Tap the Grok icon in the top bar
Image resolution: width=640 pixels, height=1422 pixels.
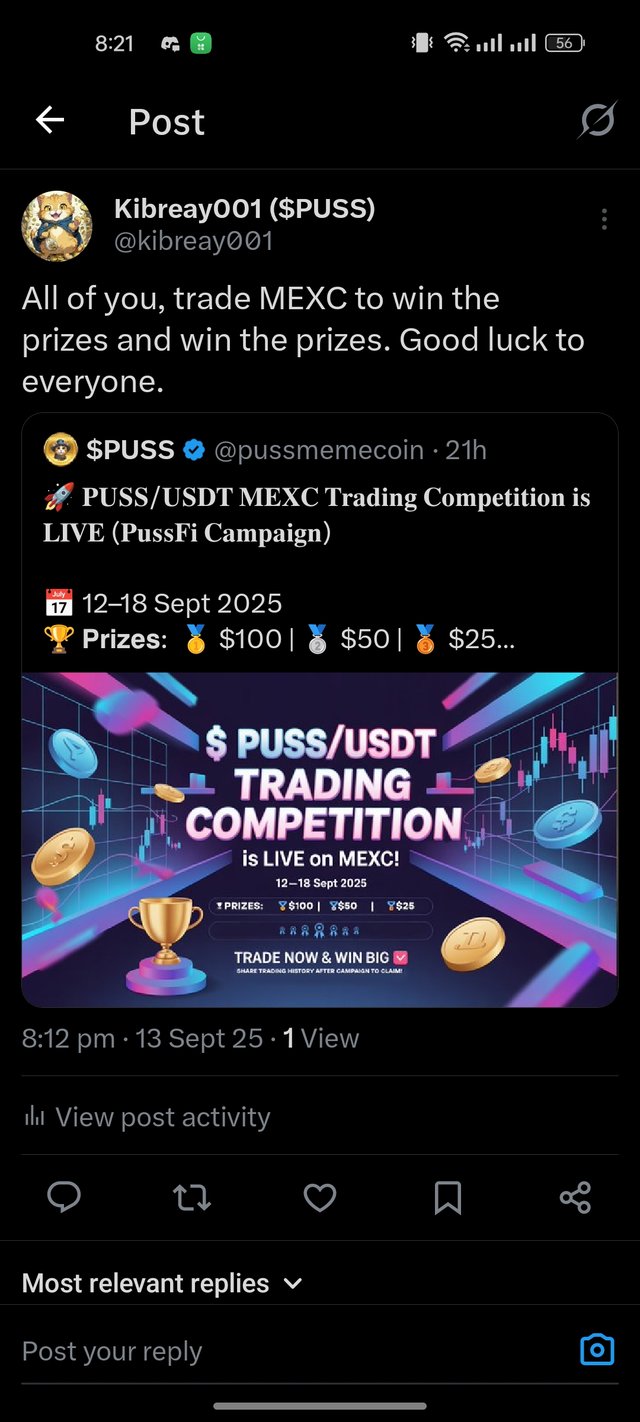pyautogui.click(x=597, y=122)
